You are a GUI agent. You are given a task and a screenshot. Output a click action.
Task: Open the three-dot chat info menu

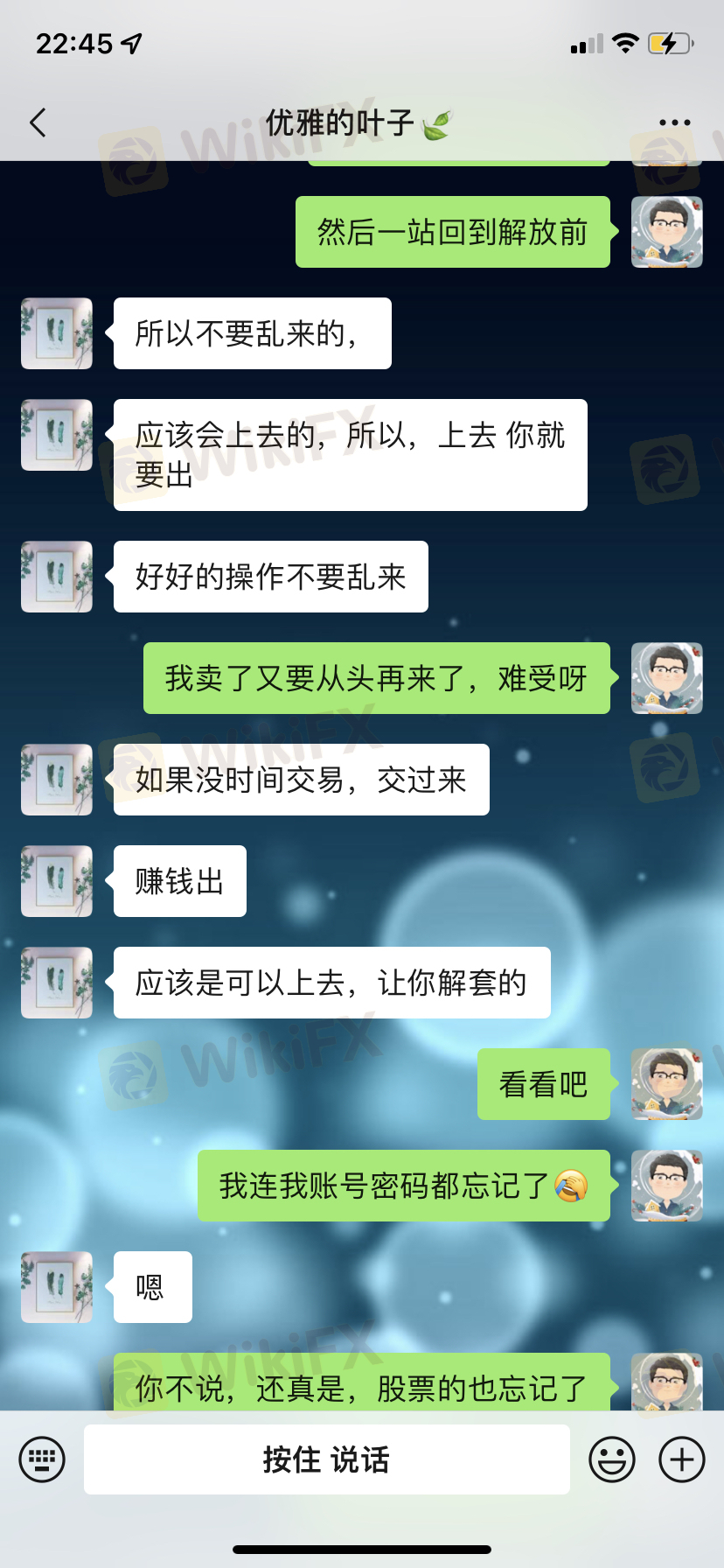[x=674, y=122]
